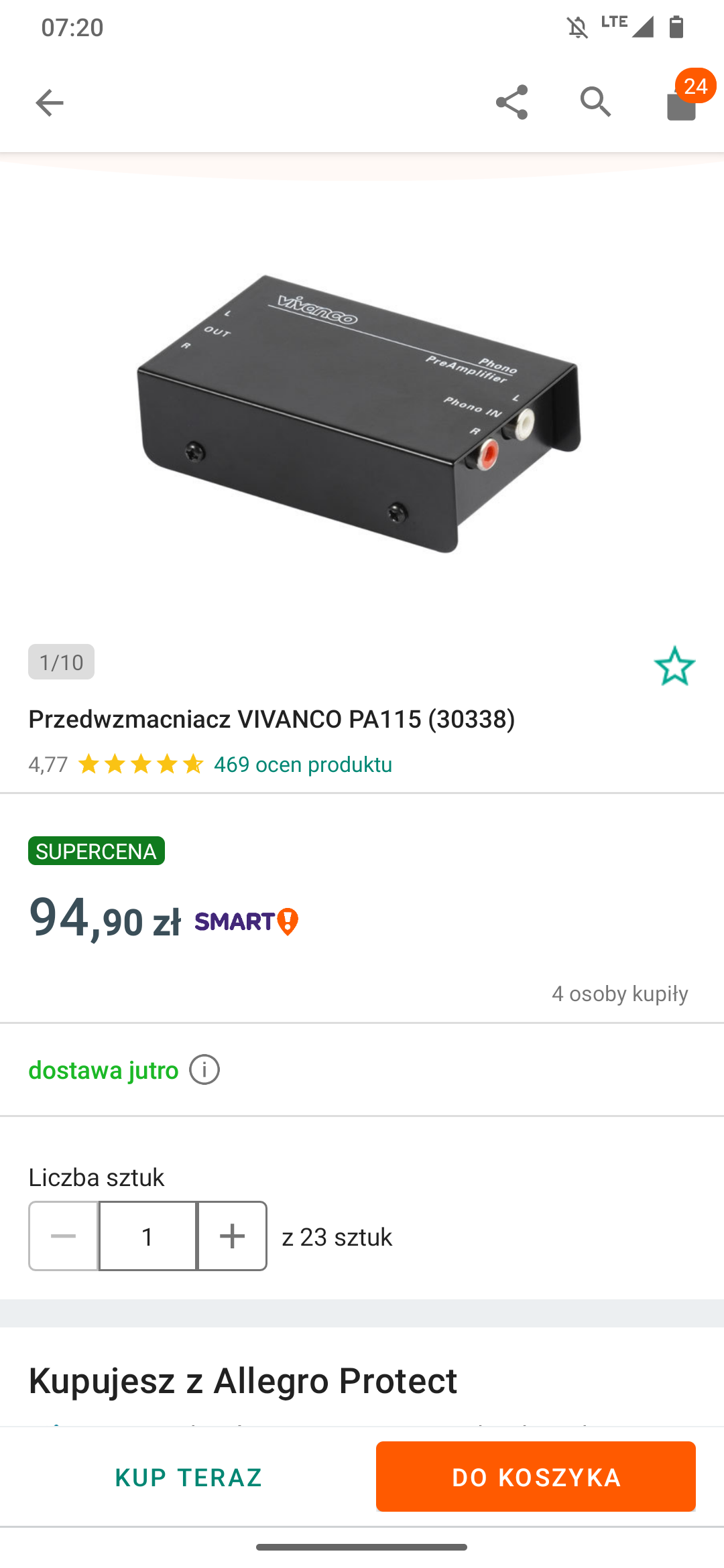The height and width of the screenshot is (1568, 724).
Task: Buy now with KUP TERAZ
Action: [x=188, y=1478]
